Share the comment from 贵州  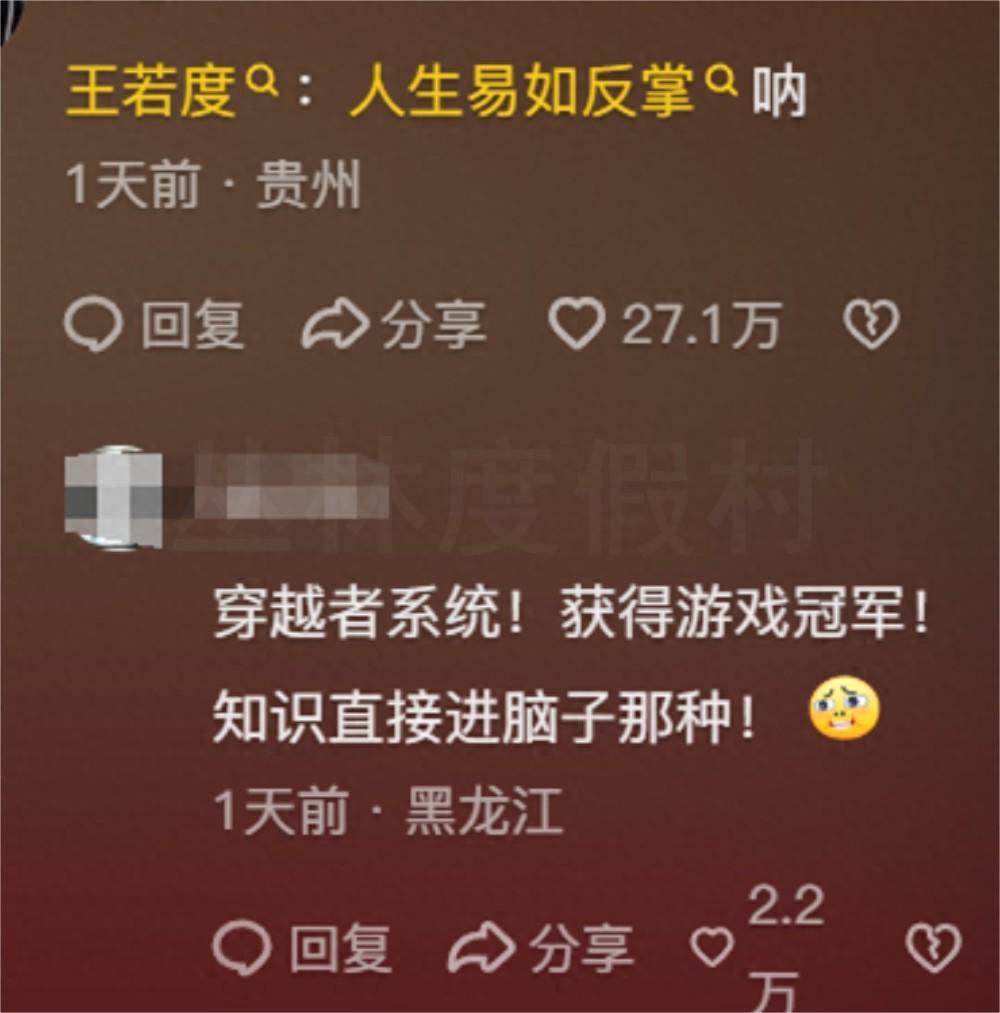pyautogui.click(x=393, y=326)
